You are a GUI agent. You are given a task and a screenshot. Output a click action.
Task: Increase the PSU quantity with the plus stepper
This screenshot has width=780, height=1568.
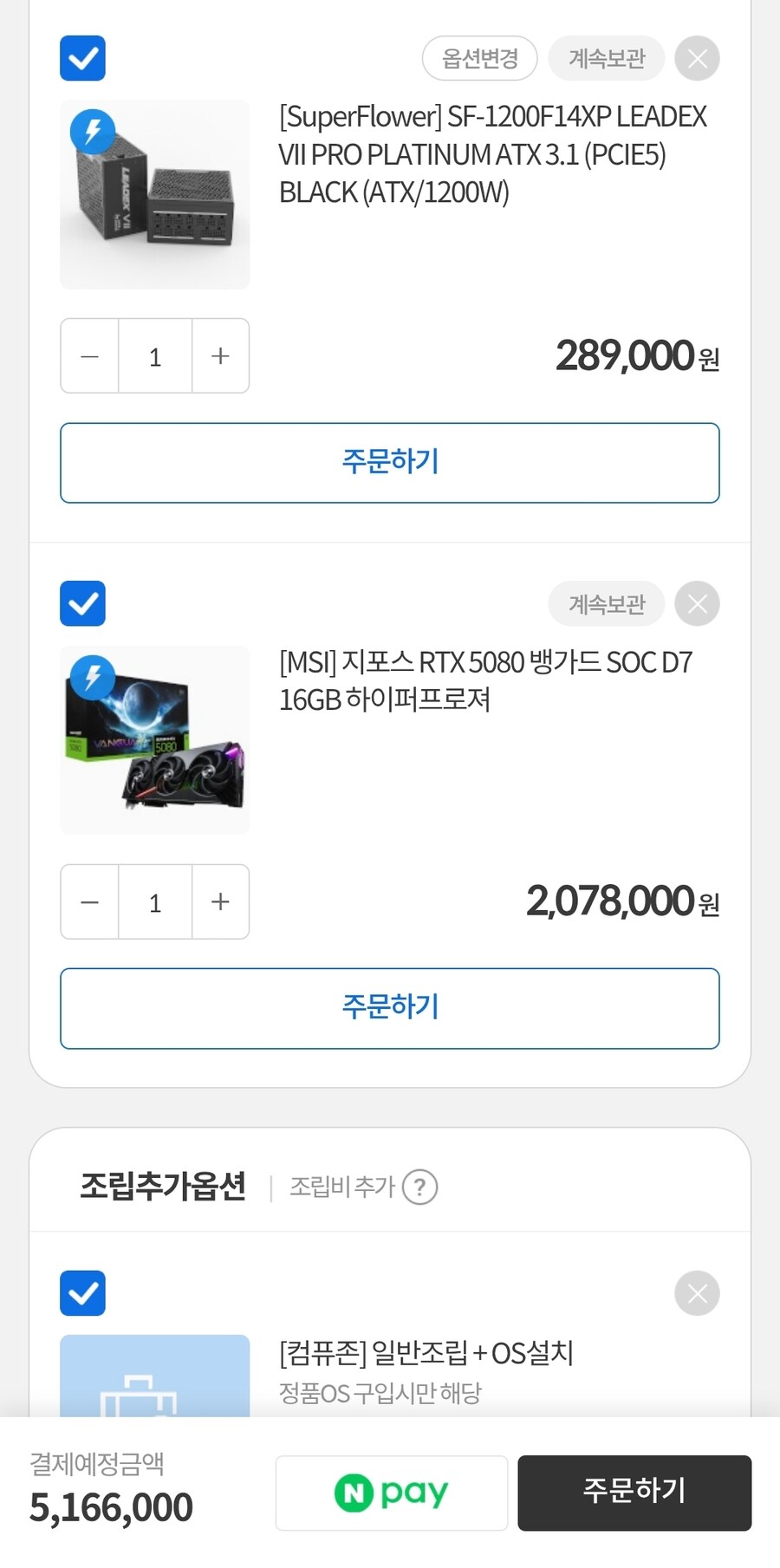[219, 356]
